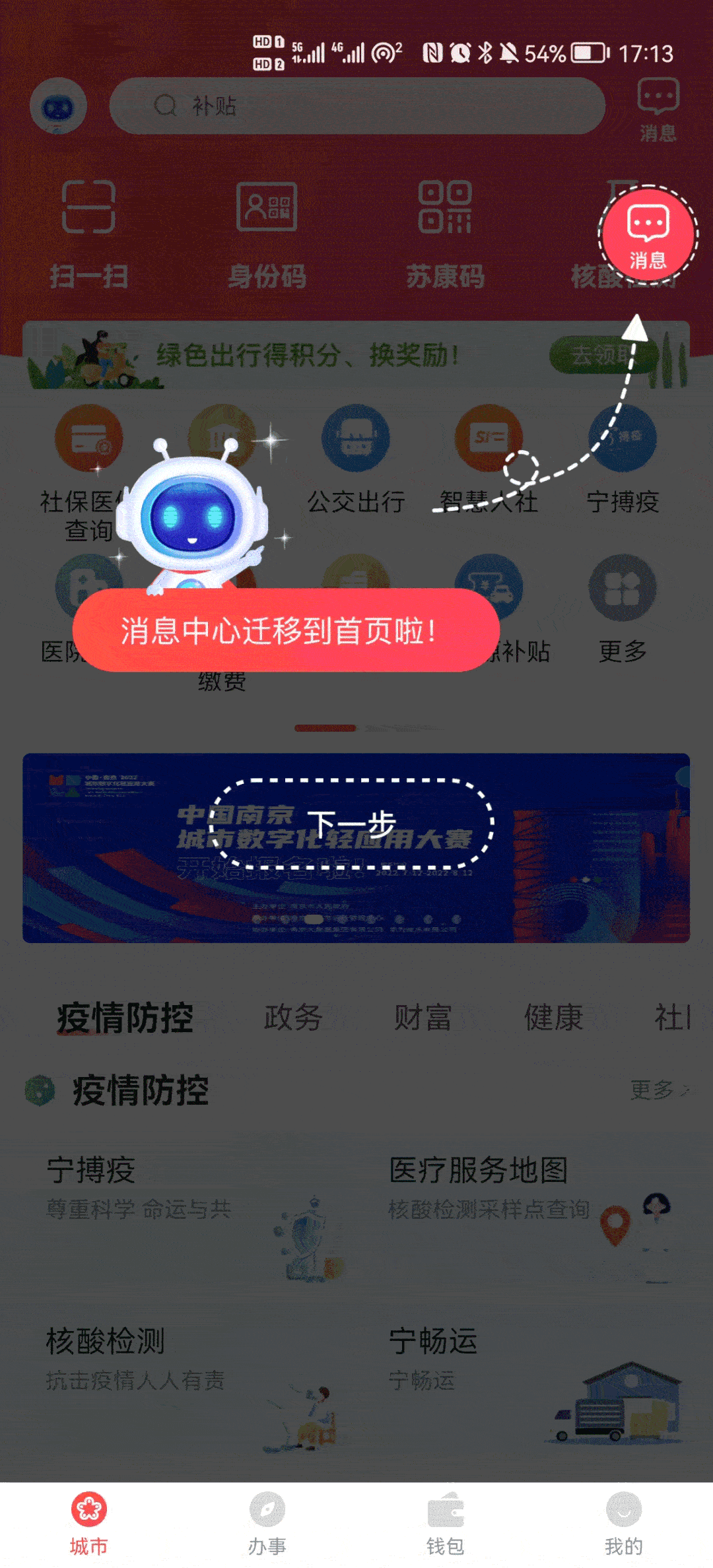Viewport: 713px width, 1568px height.
Task: Switch to the 健康 category tab
Action: [x=553, y=1017]
